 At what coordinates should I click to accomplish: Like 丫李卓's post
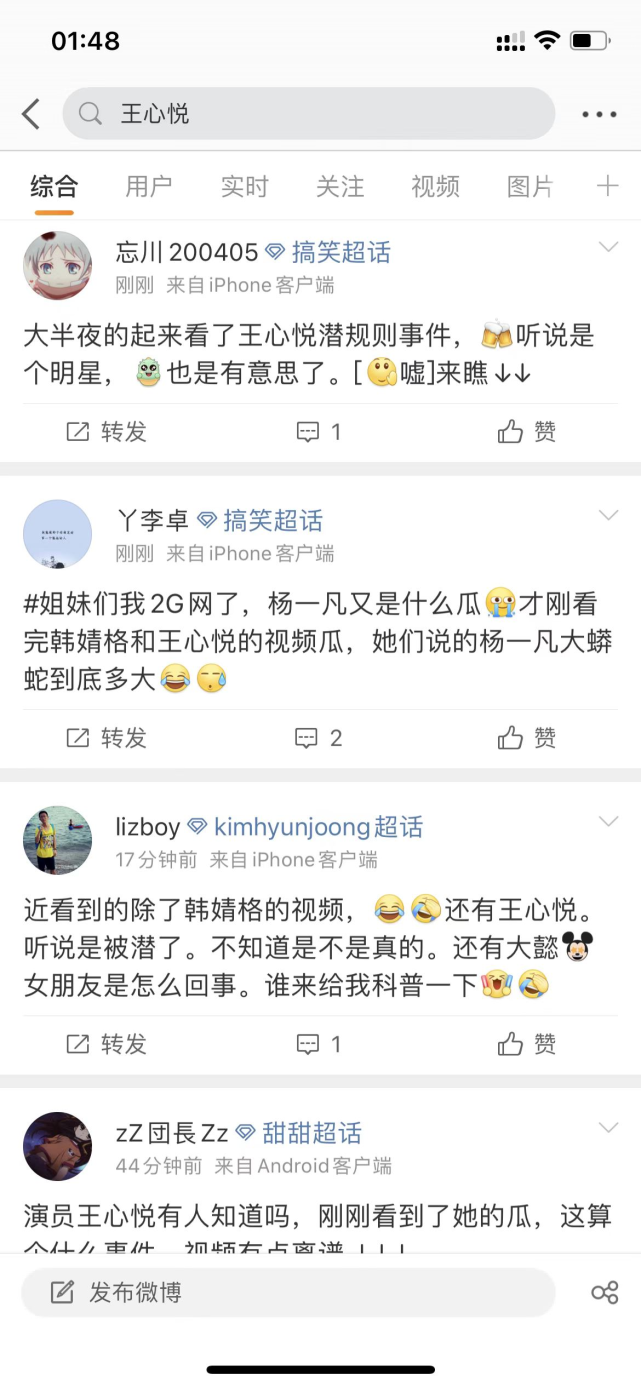click(527, 738)
